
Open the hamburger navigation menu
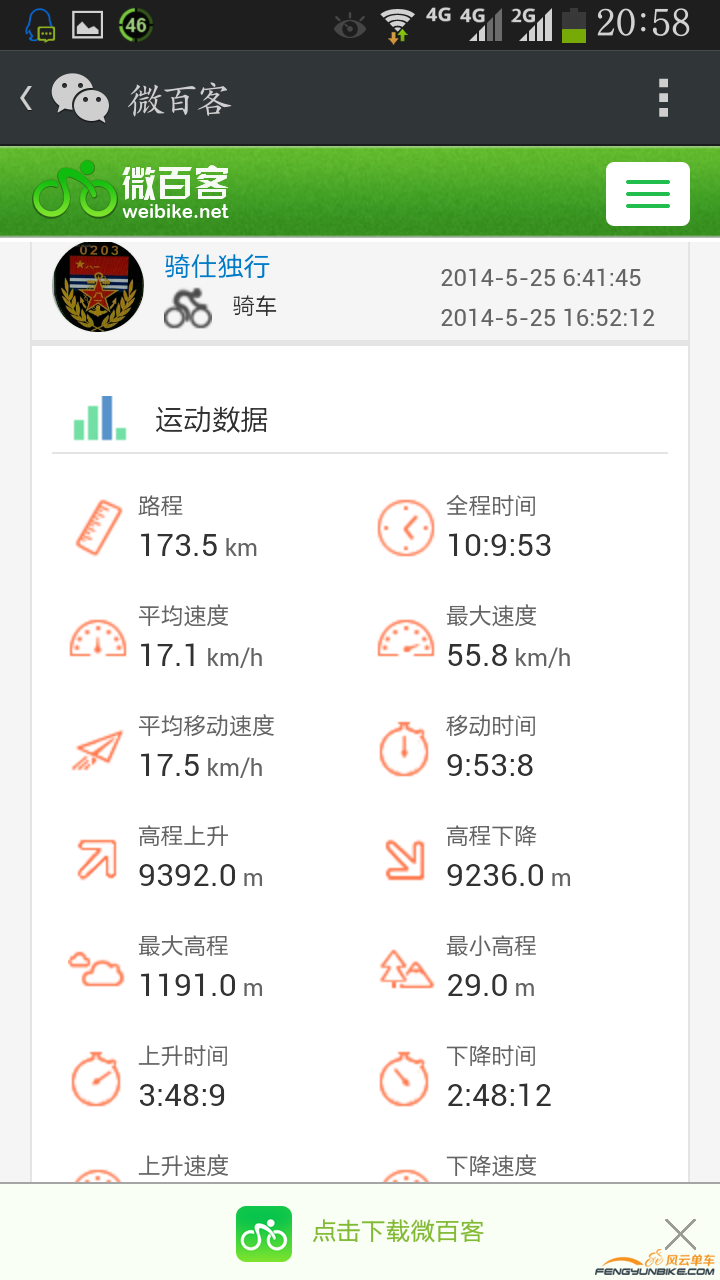647,194
